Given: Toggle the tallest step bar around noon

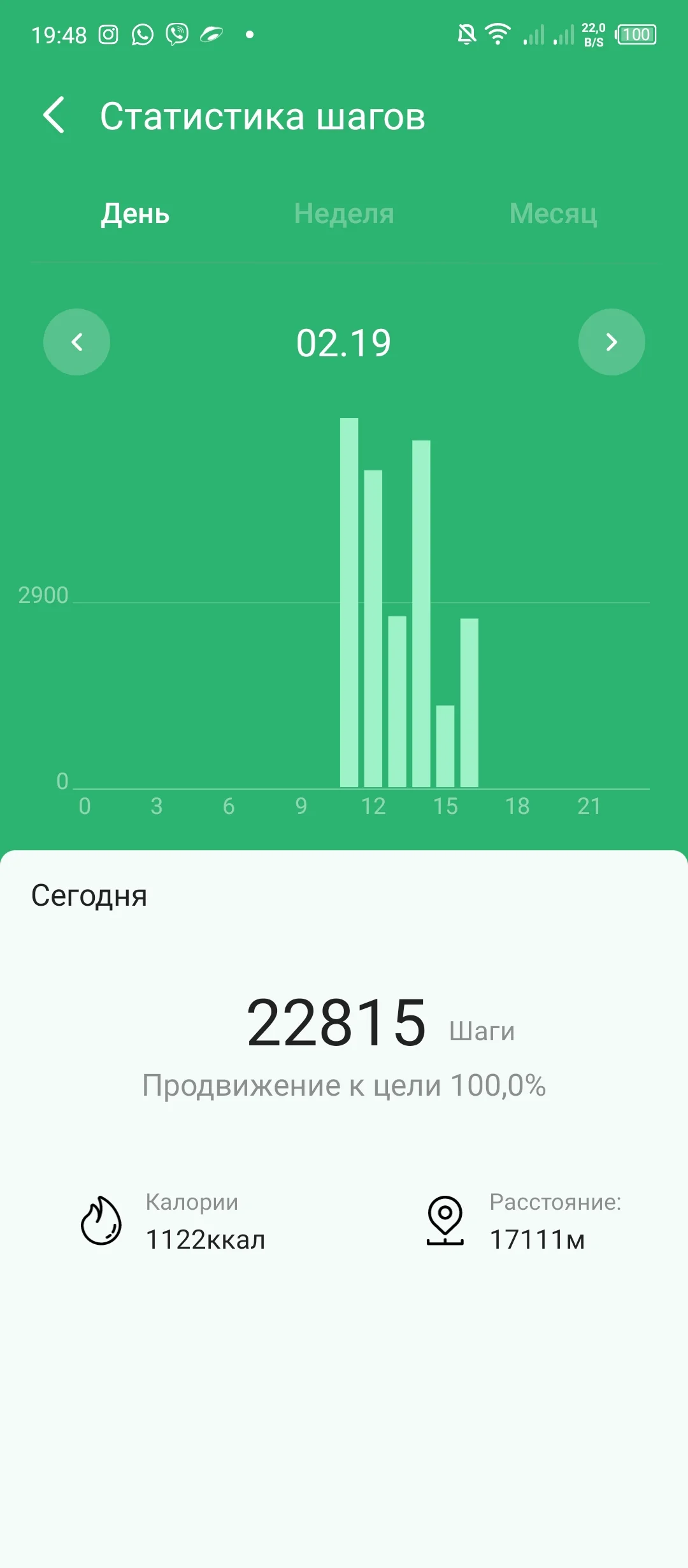Looking at the screenshot, I should coord(350,599).
